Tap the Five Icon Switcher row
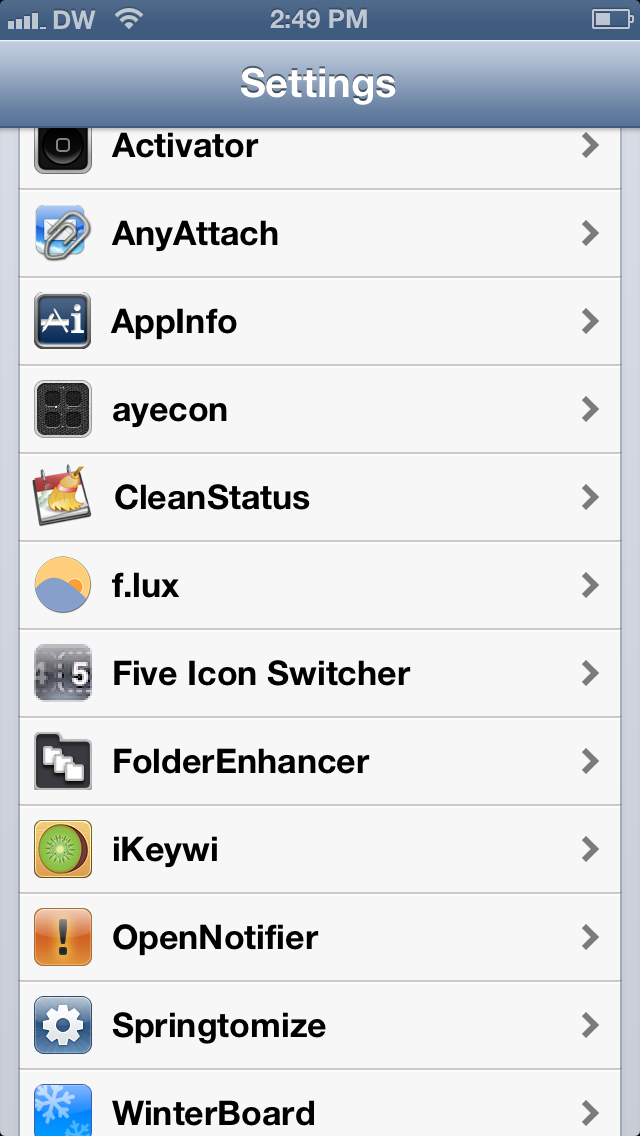 tap(320, 673)
